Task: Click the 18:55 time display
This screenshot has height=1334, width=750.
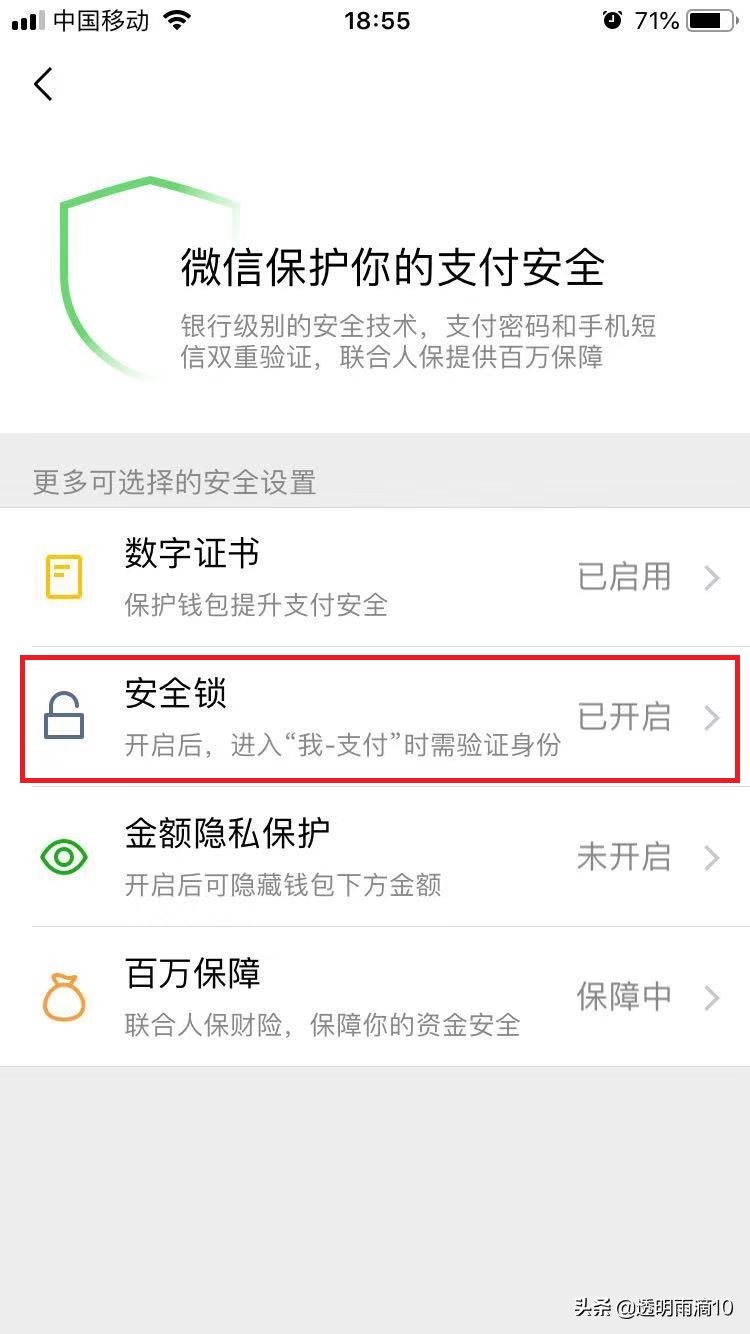Action: pyautogui.click(x=375, y=20)
